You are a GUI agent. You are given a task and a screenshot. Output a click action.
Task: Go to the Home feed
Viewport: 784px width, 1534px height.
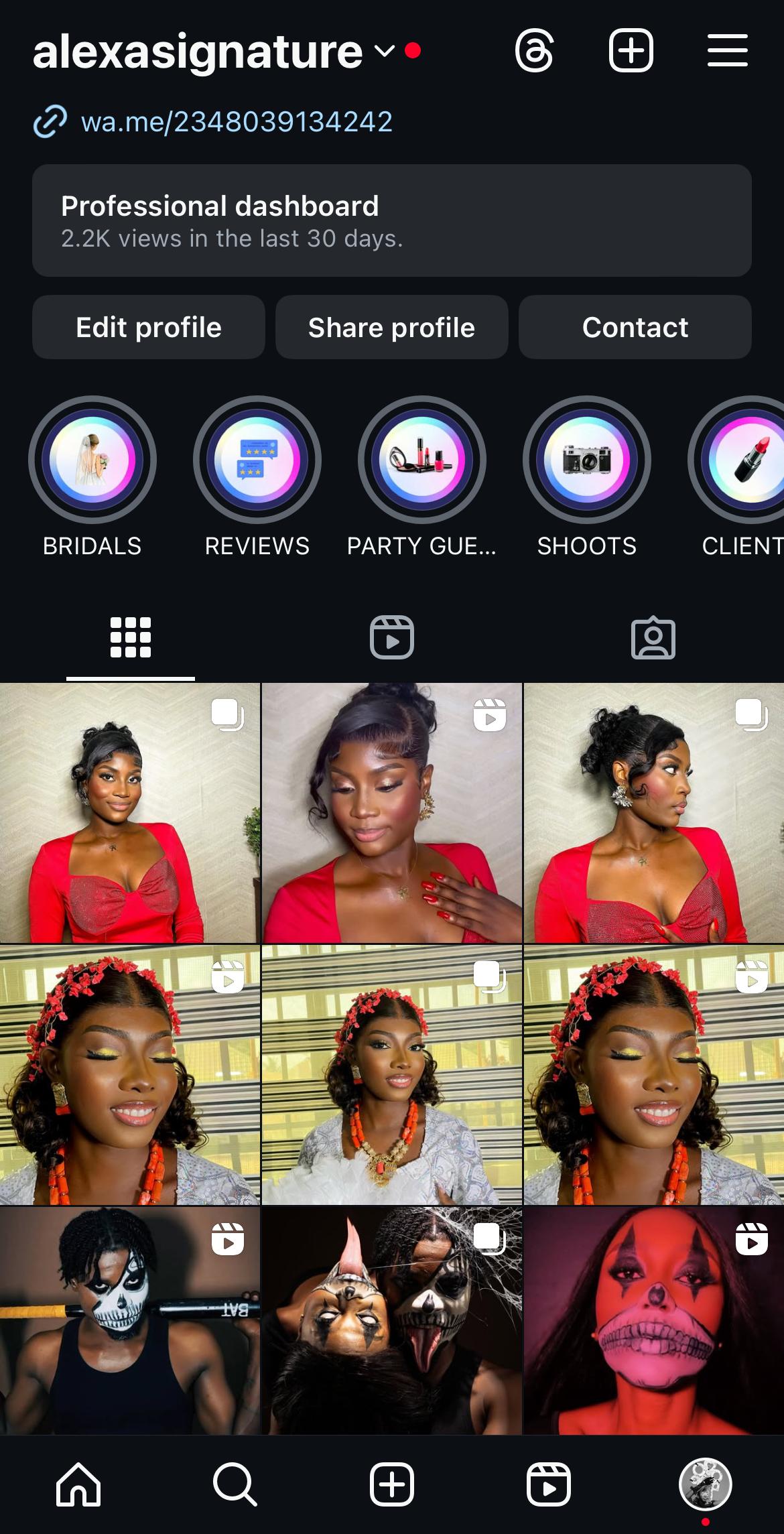click(78, 1484)
